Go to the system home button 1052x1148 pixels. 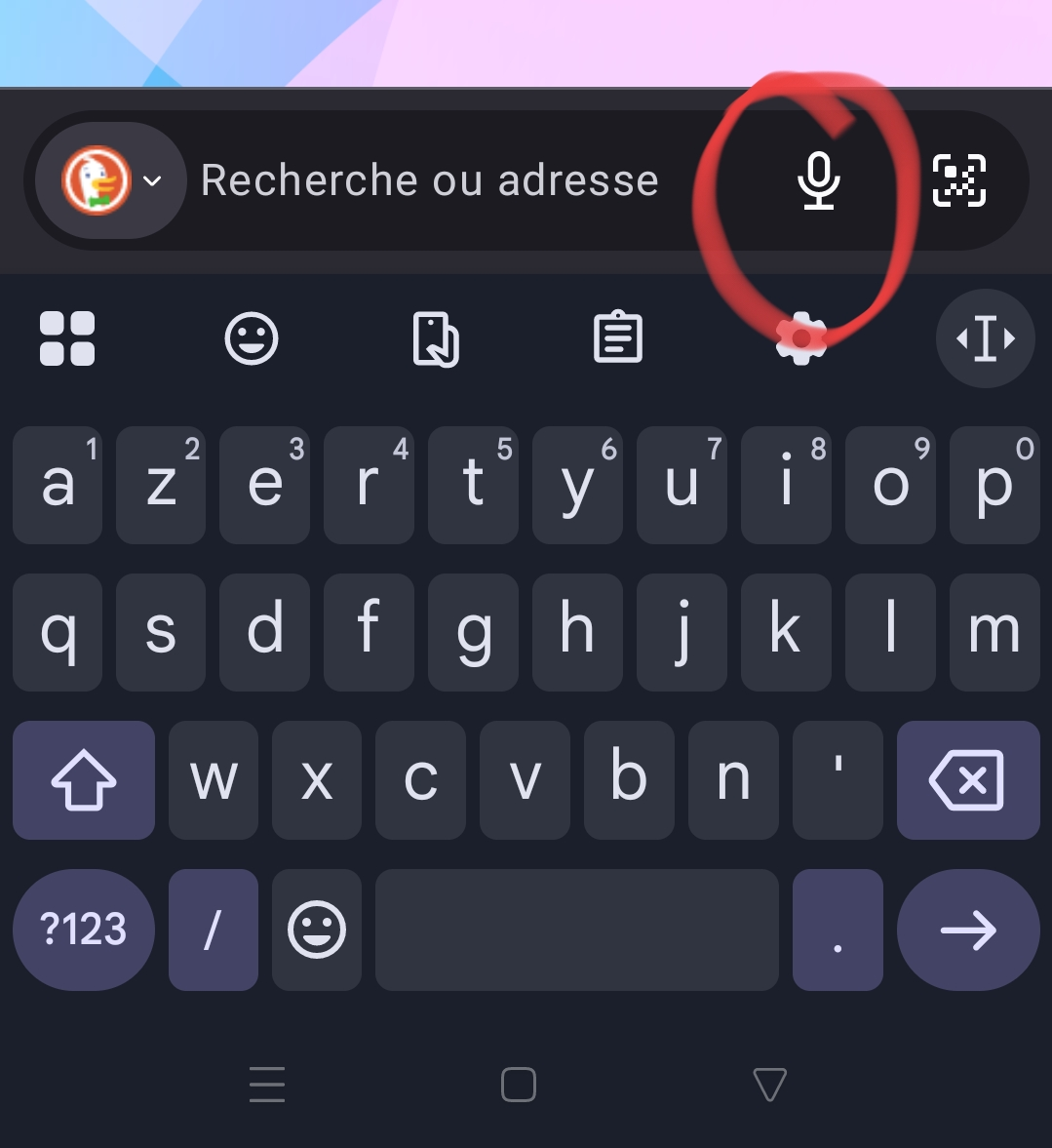(518, 1085)
